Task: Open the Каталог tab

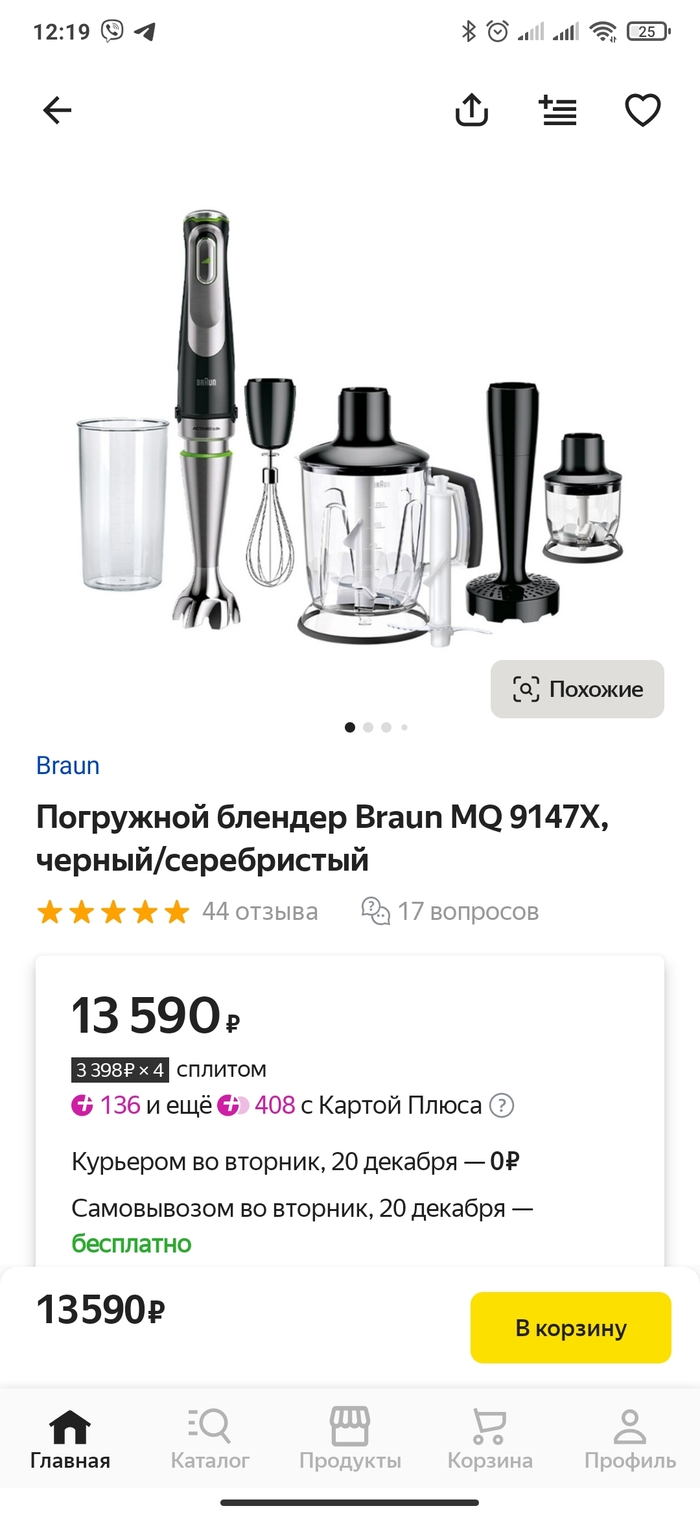Action: [210, 1440]
